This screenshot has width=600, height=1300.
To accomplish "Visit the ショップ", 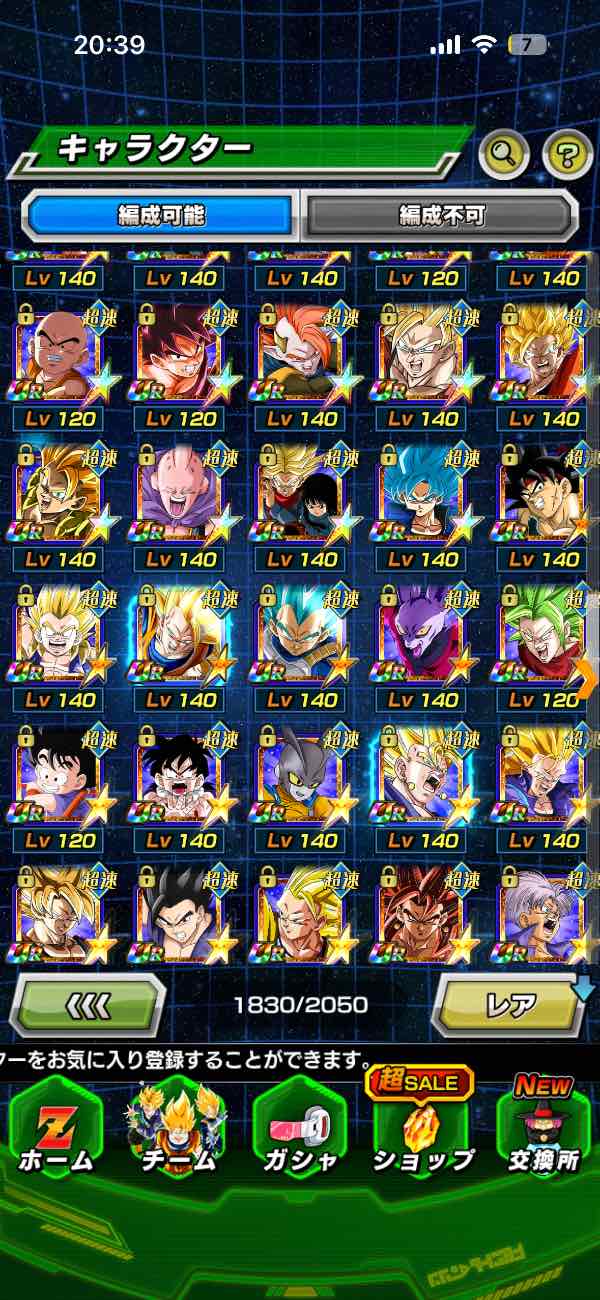I will pos(422,1131).
